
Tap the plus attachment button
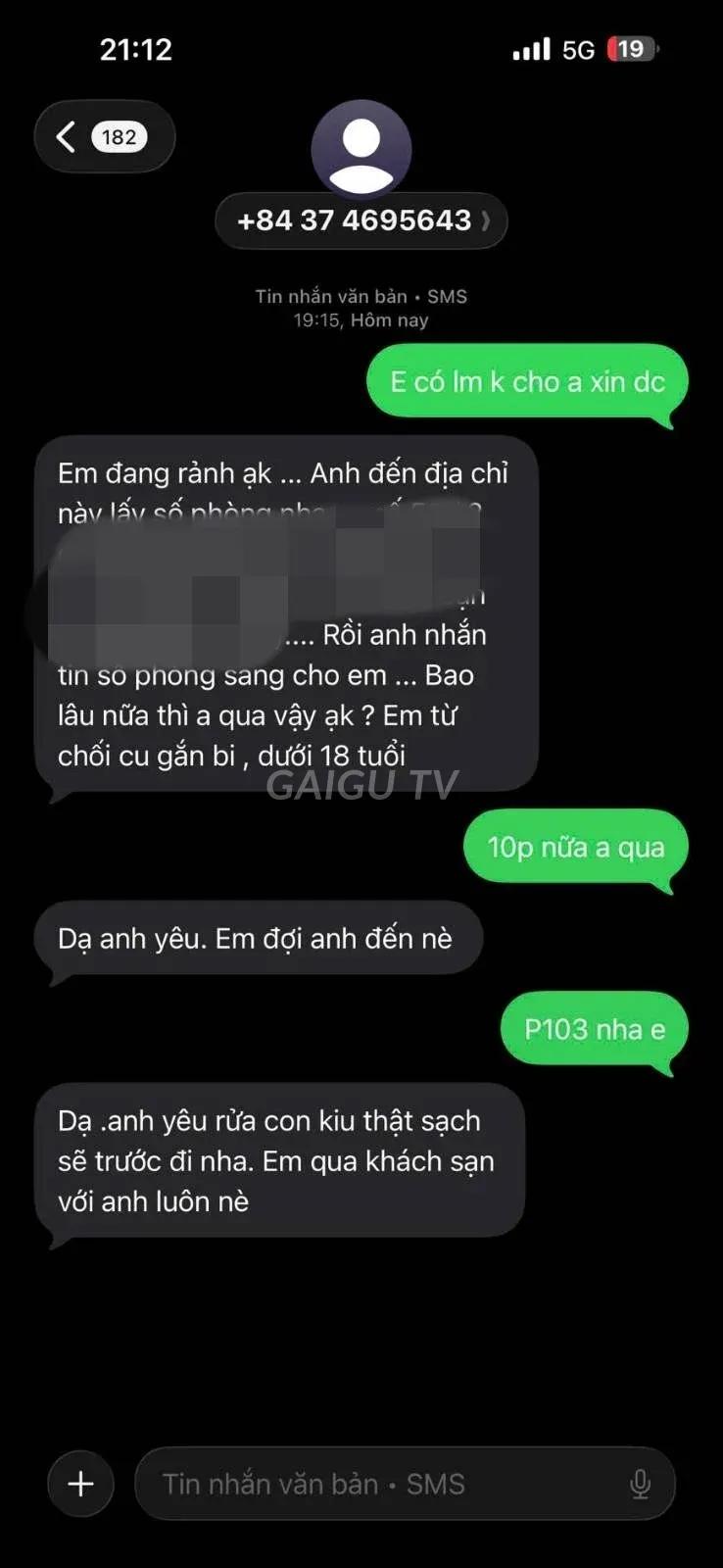pos(81,1484)
